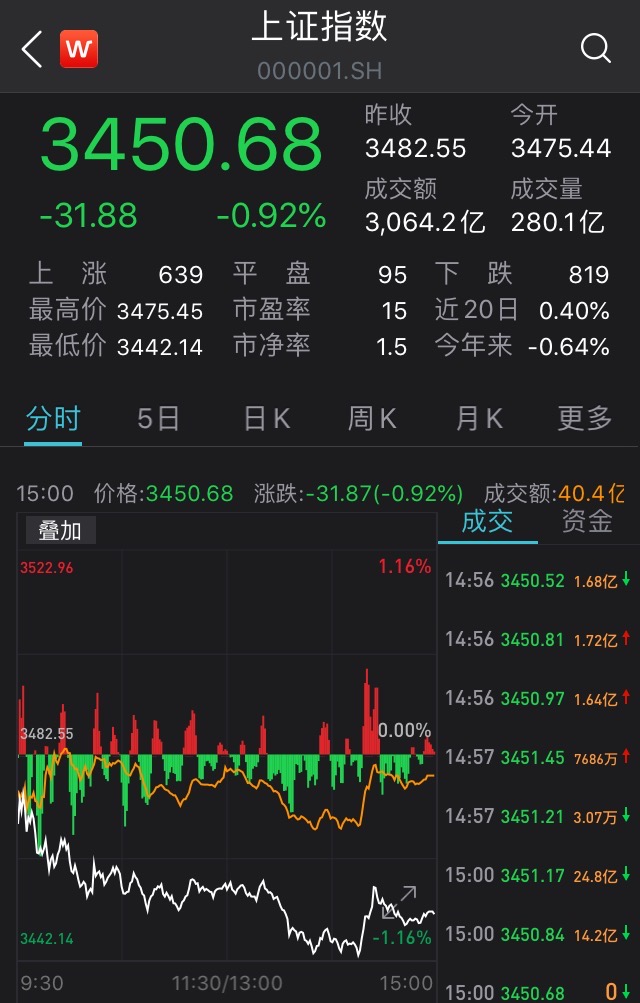Switch to the 分时 chart tab
This screenshot has height=1003, width=640.
pos(53,419)
